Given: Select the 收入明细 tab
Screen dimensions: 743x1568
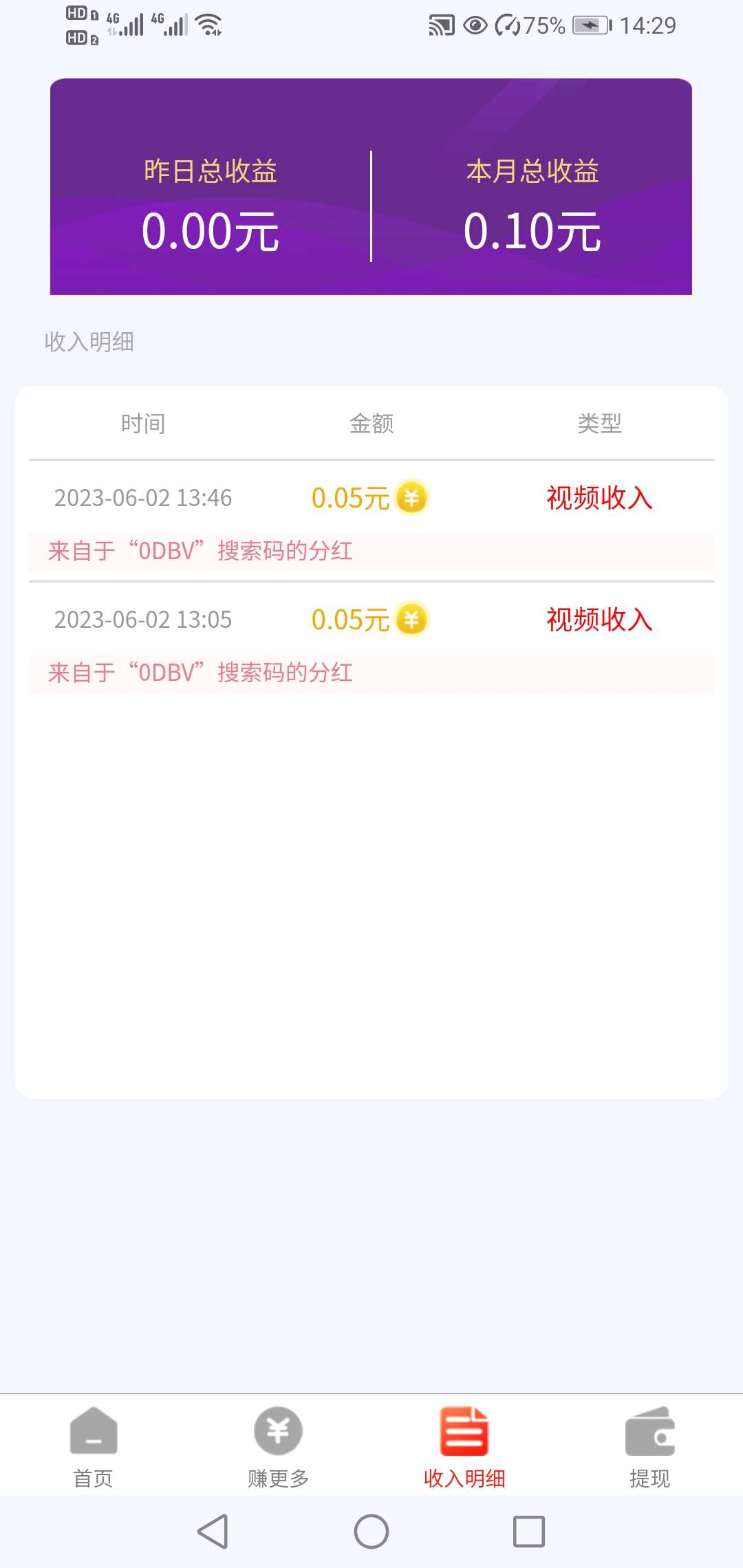Looking at the screenshot, I should point(464,1446).
